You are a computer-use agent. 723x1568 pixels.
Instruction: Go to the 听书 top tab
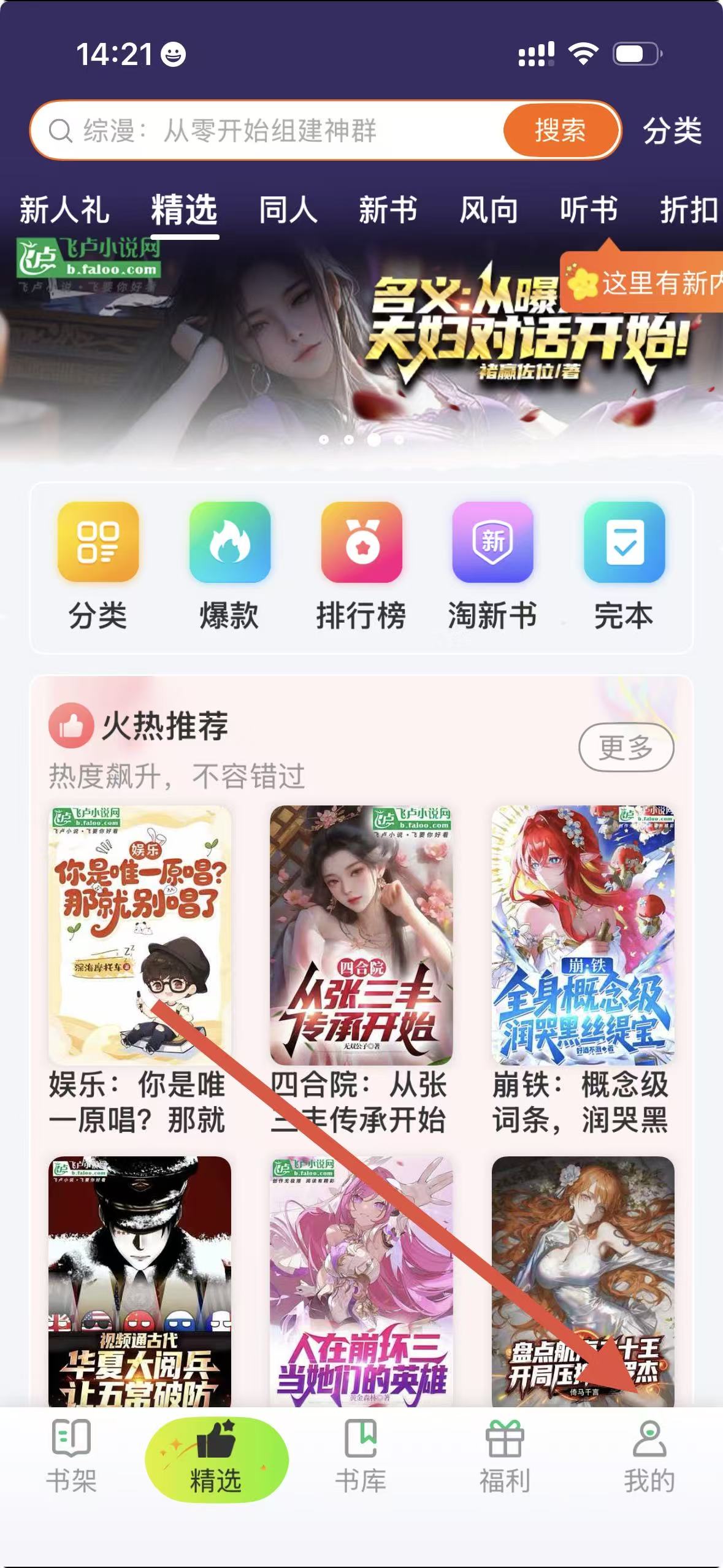coord(588,210)
